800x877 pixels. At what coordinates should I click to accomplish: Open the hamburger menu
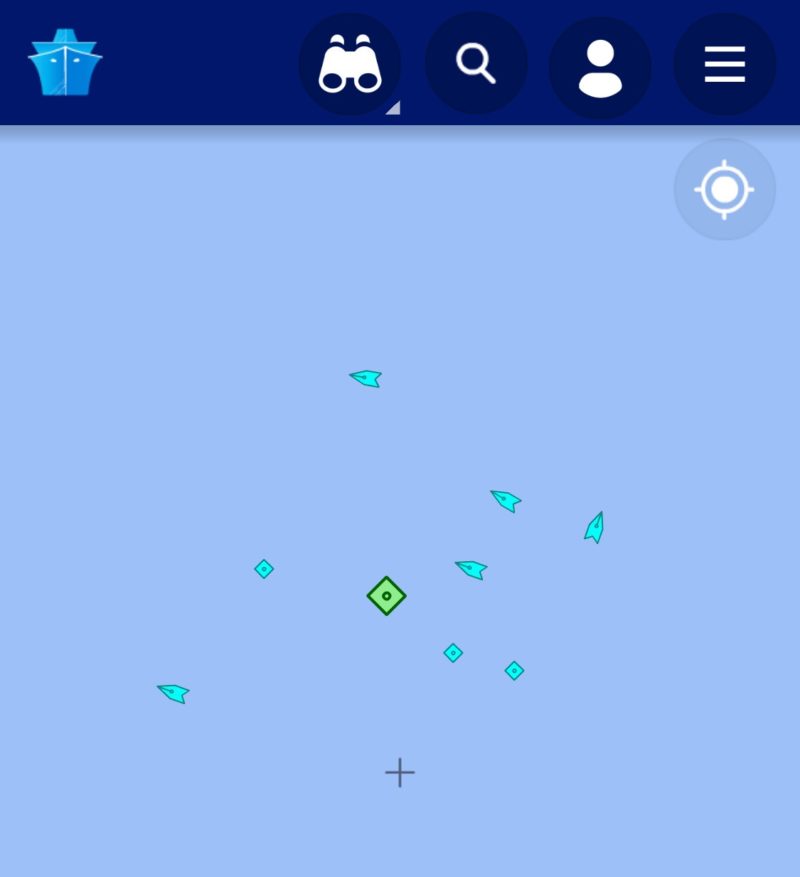[x=724, y=65]
